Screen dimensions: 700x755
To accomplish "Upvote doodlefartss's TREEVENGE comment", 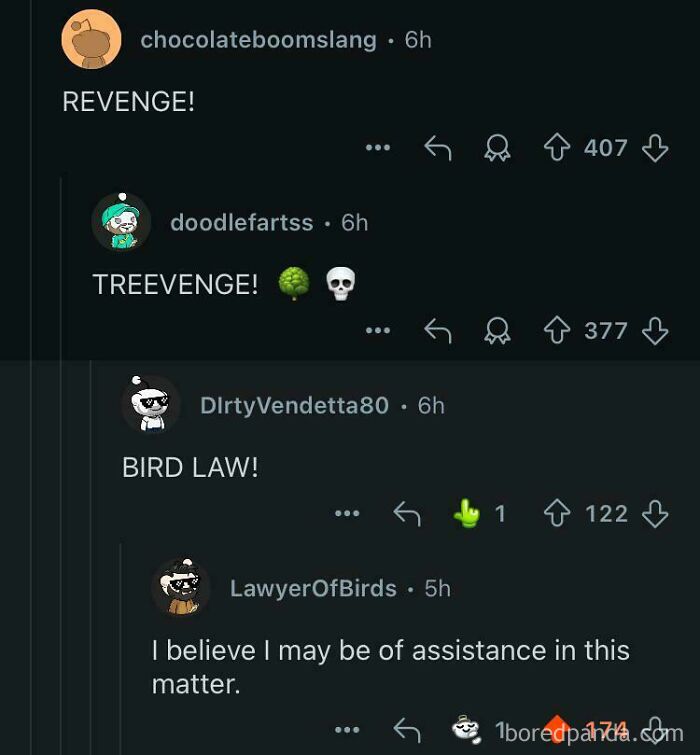I will click(557, 331).
